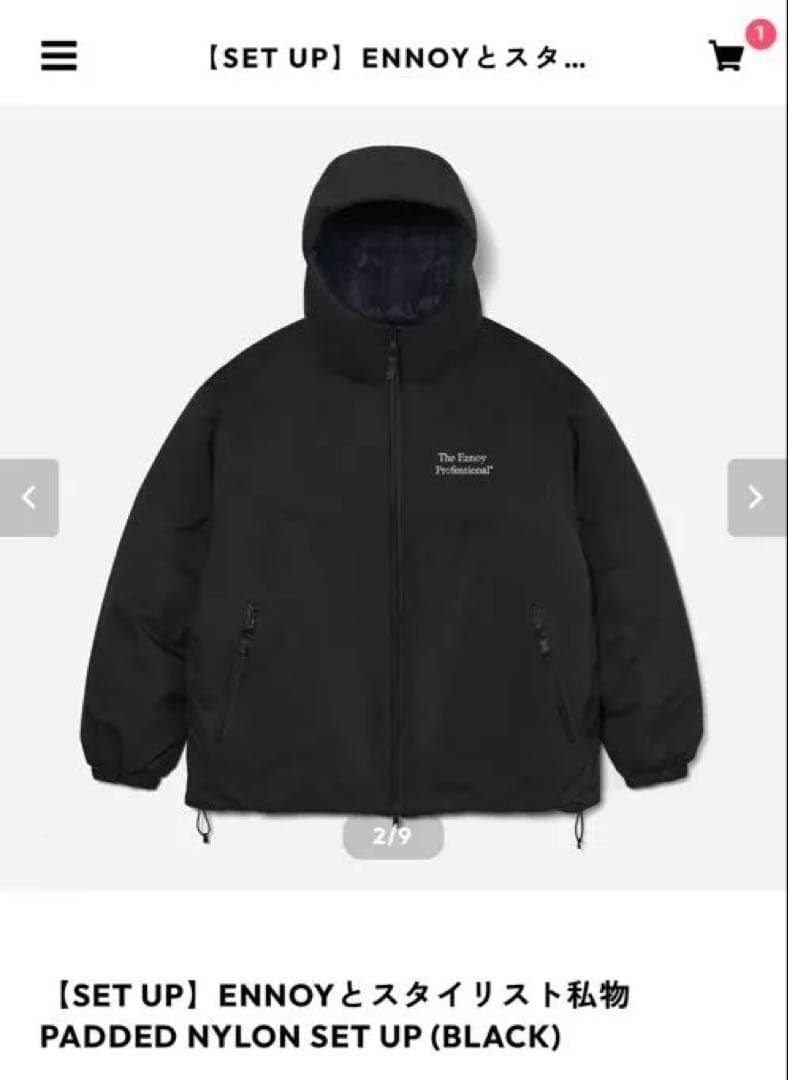Open the shopping cart

pyautogui.click(x=727, y=56)
